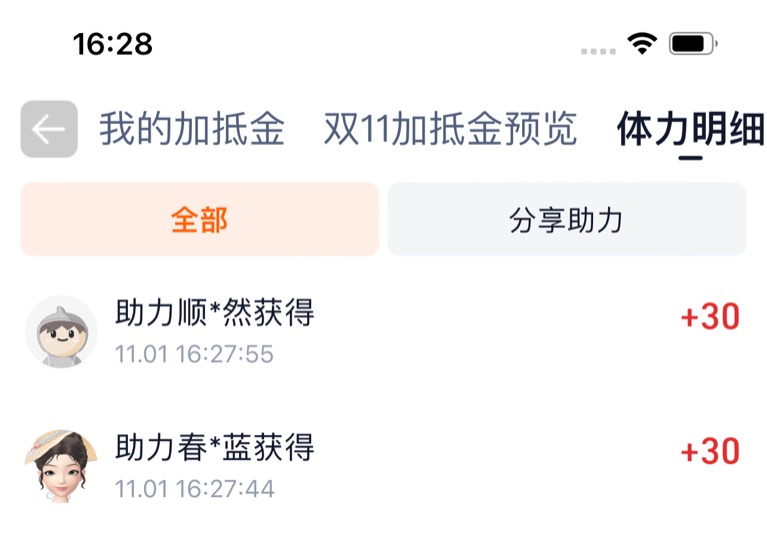Tap the back arrow button

point(49,130)
